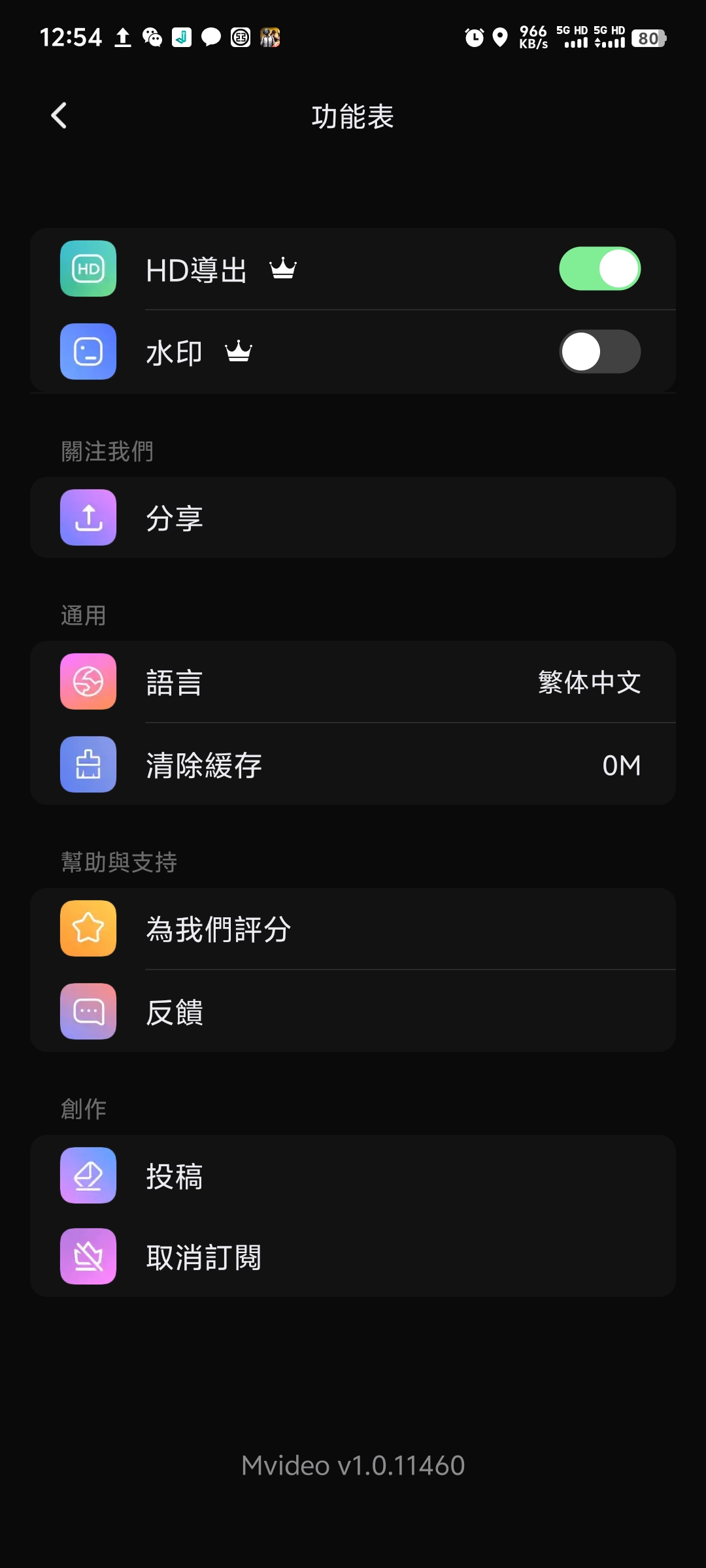Click the 水印 watermark icon
The image size is (706, 1568).
click(88, 351)
